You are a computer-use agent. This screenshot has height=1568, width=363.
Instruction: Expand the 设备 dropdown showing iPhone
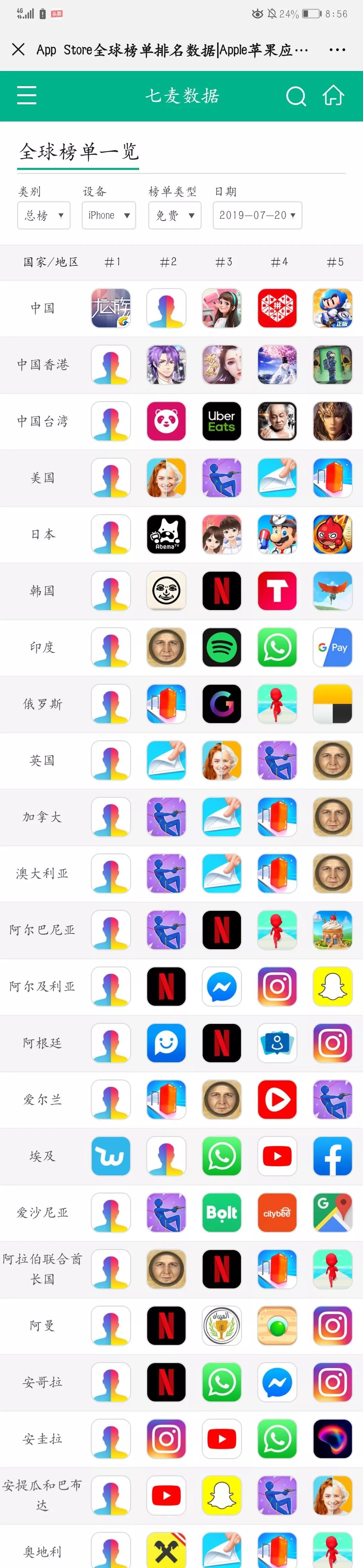coord(109,215)
